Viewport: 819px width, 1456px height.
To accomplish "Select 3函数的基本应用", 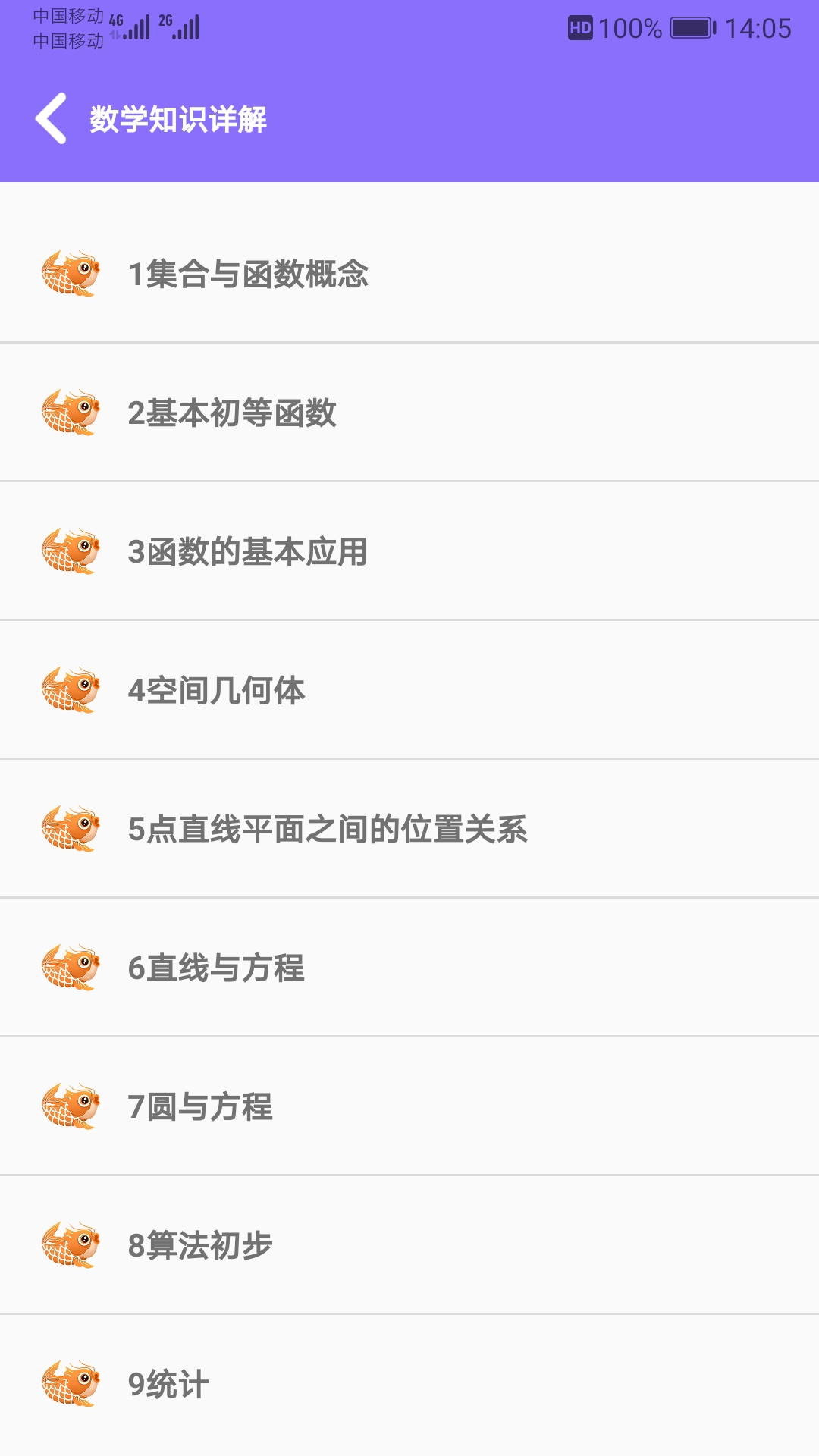I will (x=247, y=551).
